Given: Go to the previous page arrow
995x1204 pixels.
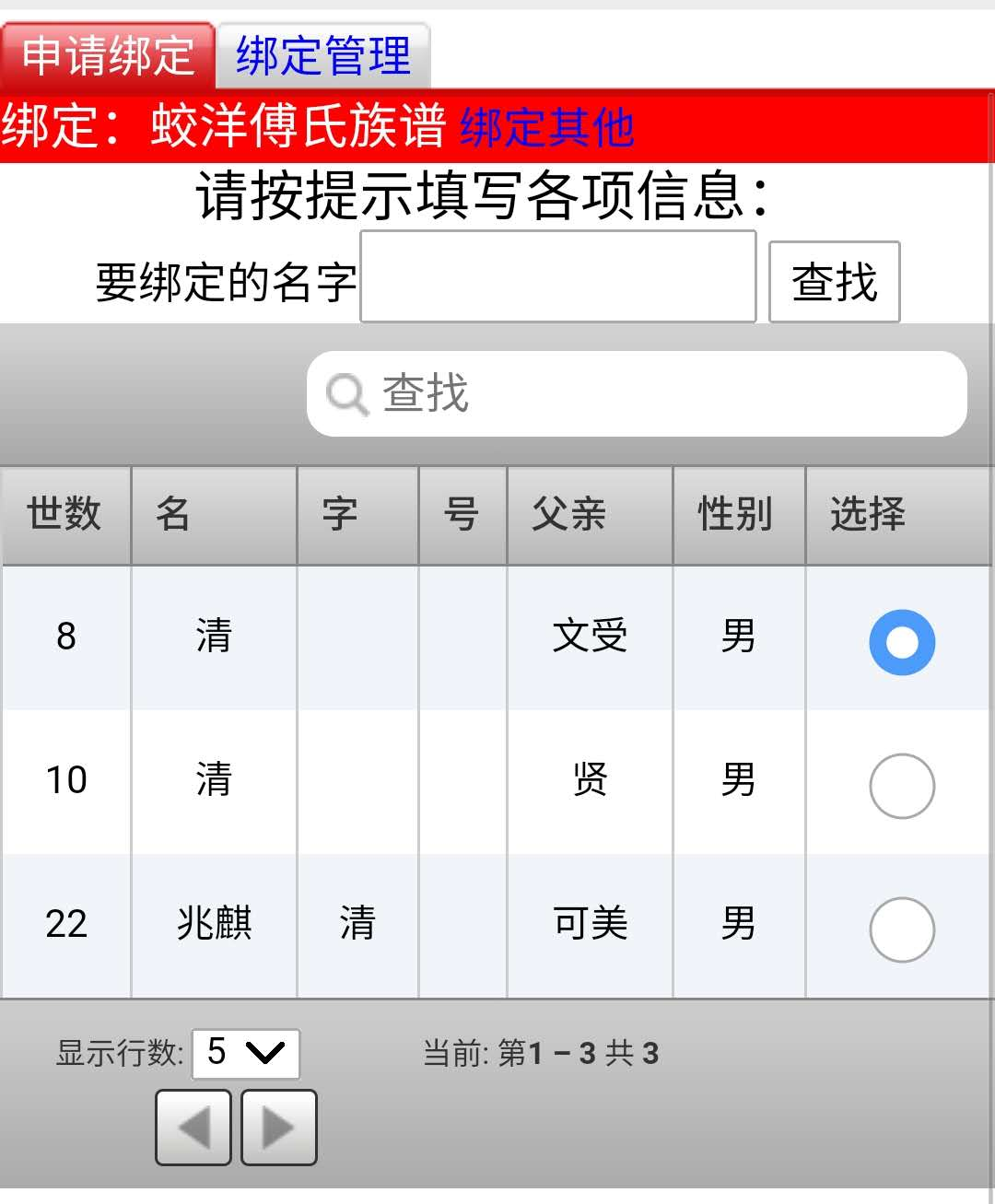Looking at the screenshot, I should (193, 1128).
